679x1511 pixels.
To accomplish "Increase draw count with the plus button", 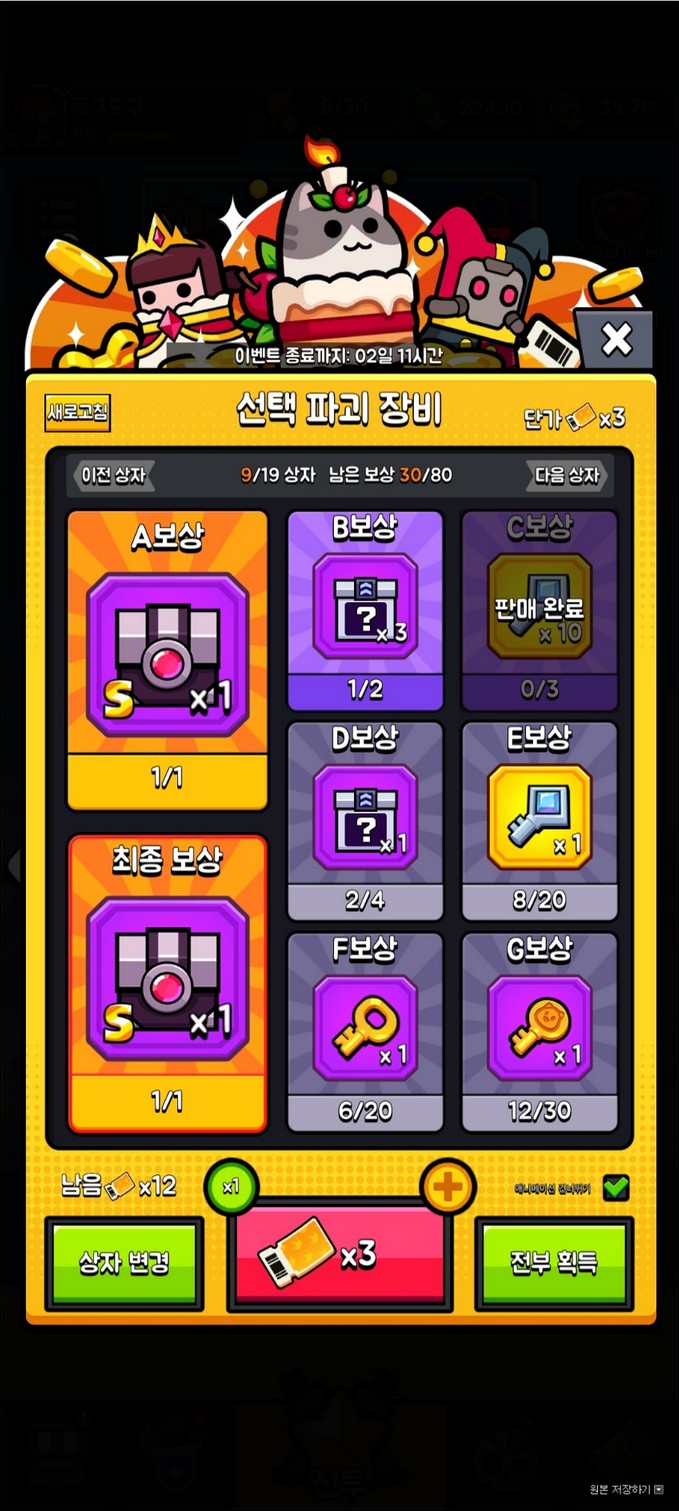I will (447, 1187).
